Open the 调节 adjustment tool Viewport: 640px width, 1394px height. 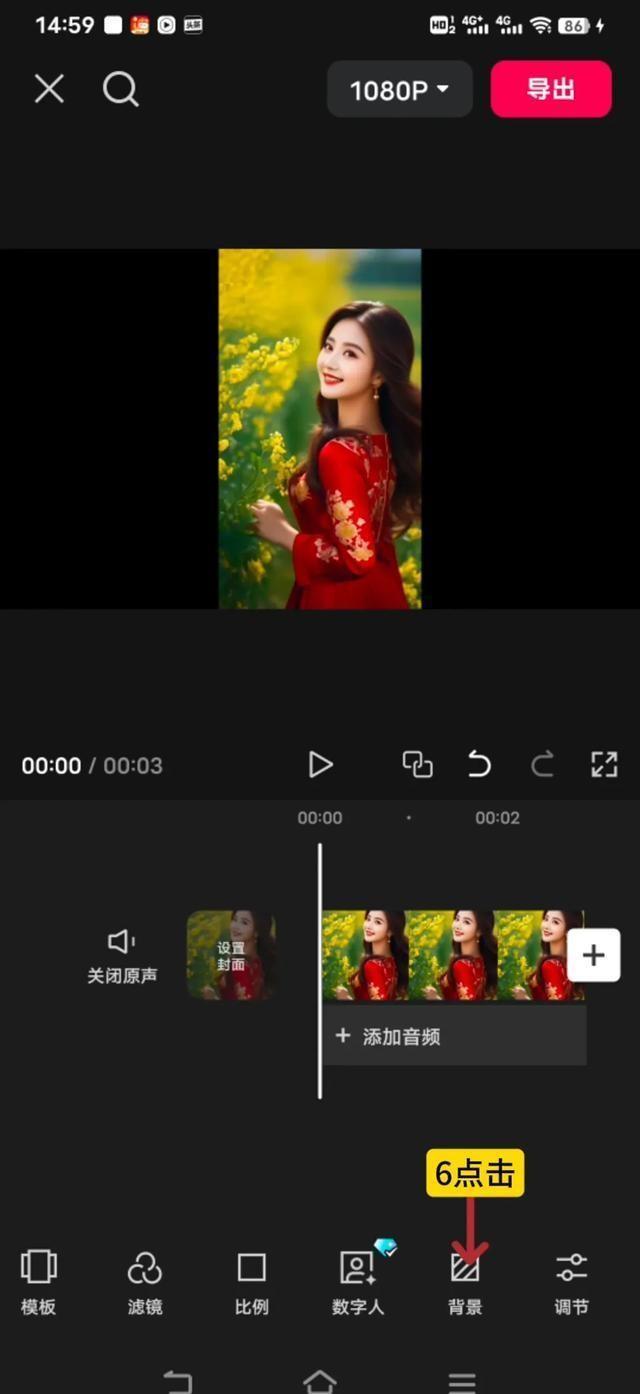click(571, 1281)
